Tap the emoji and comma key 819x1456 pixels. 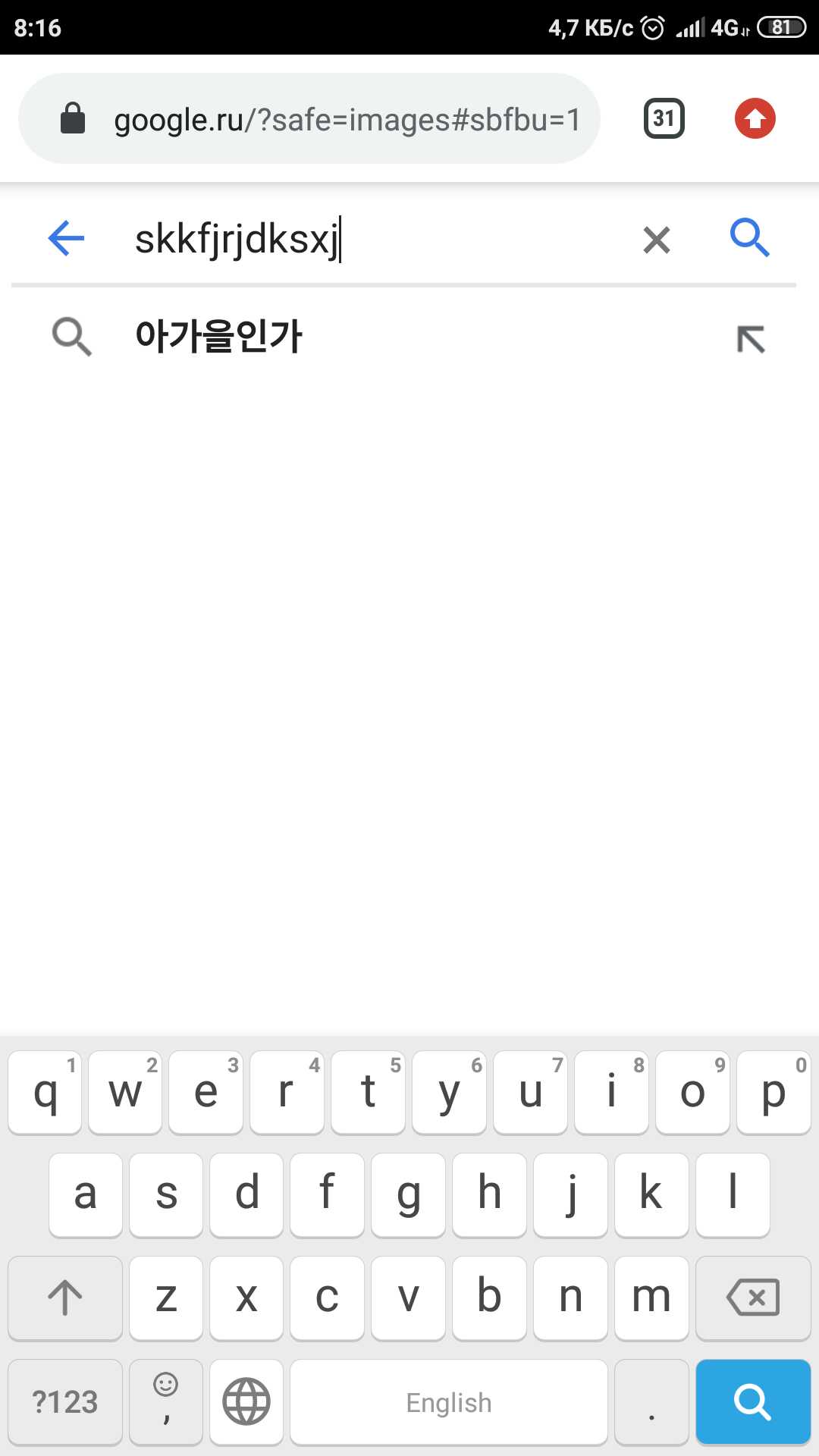(x=166, y=1401)
